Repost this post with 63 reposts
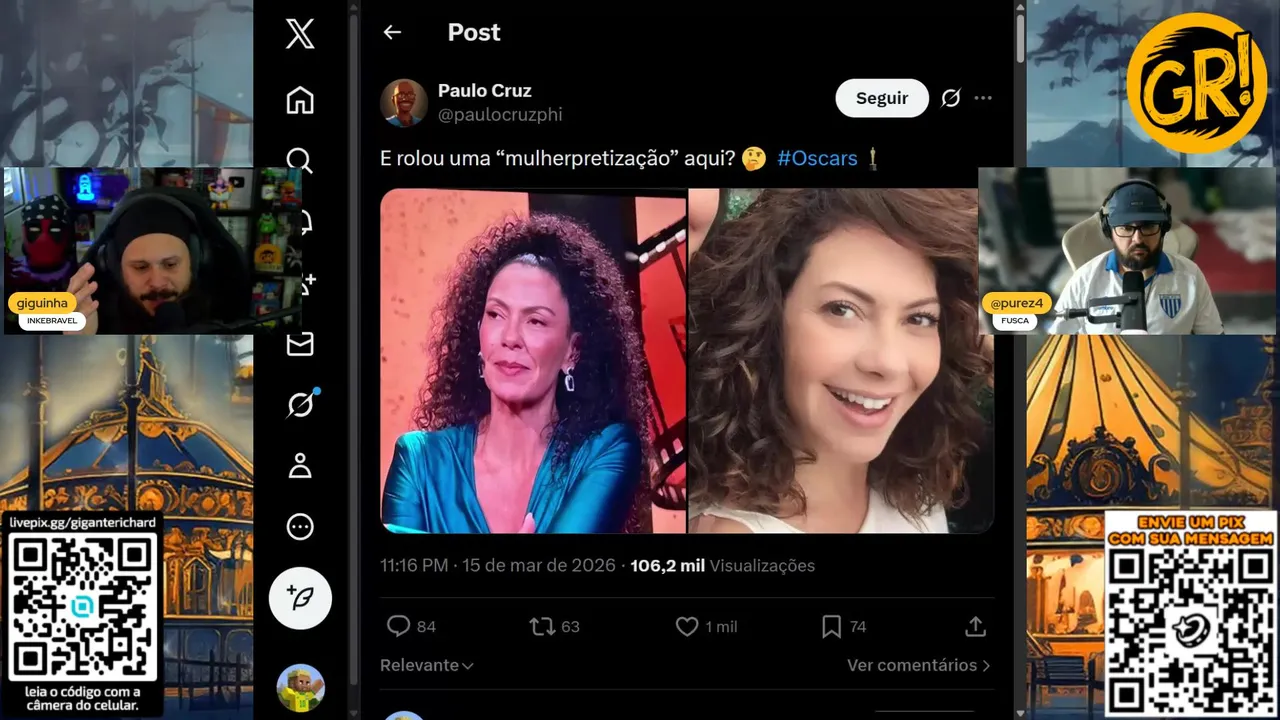The width and height of the screenshot is (1280, 720). point(542,626)
